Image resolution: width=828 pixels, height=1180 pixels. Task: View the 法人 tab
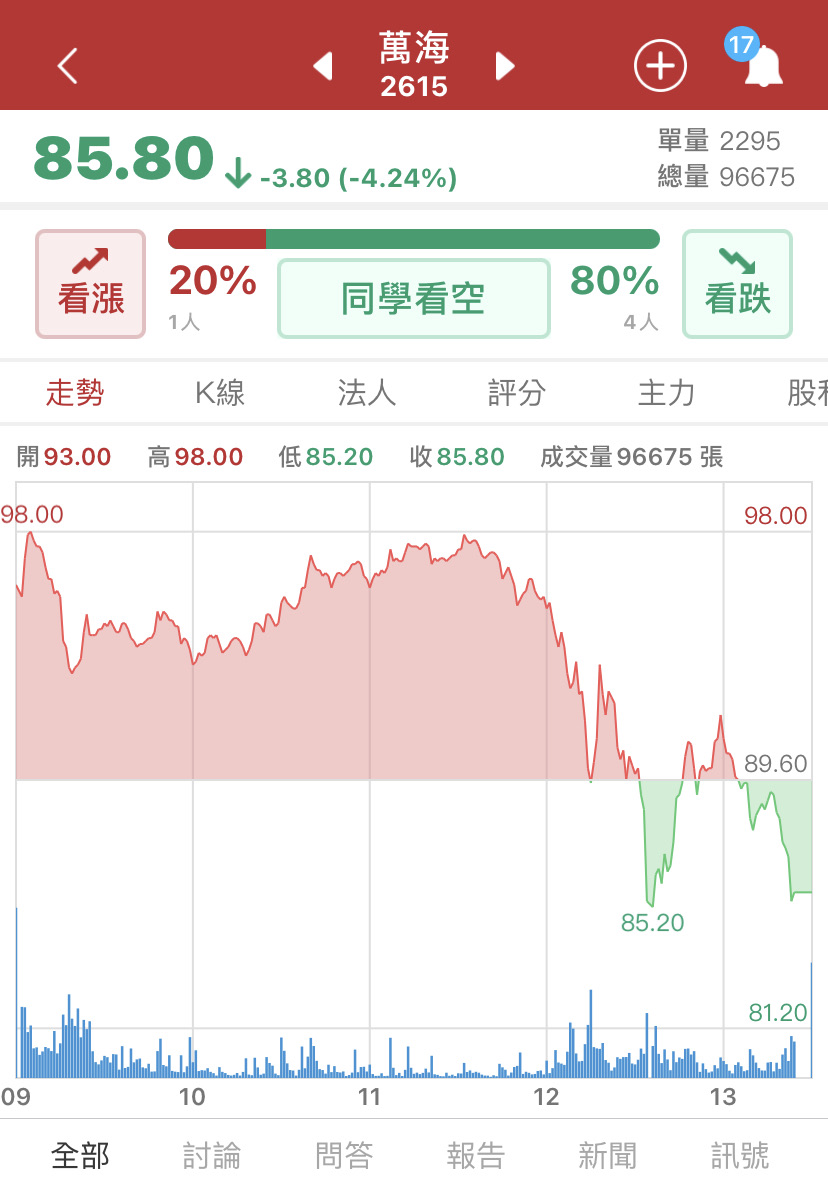click(x=367, y=393)
